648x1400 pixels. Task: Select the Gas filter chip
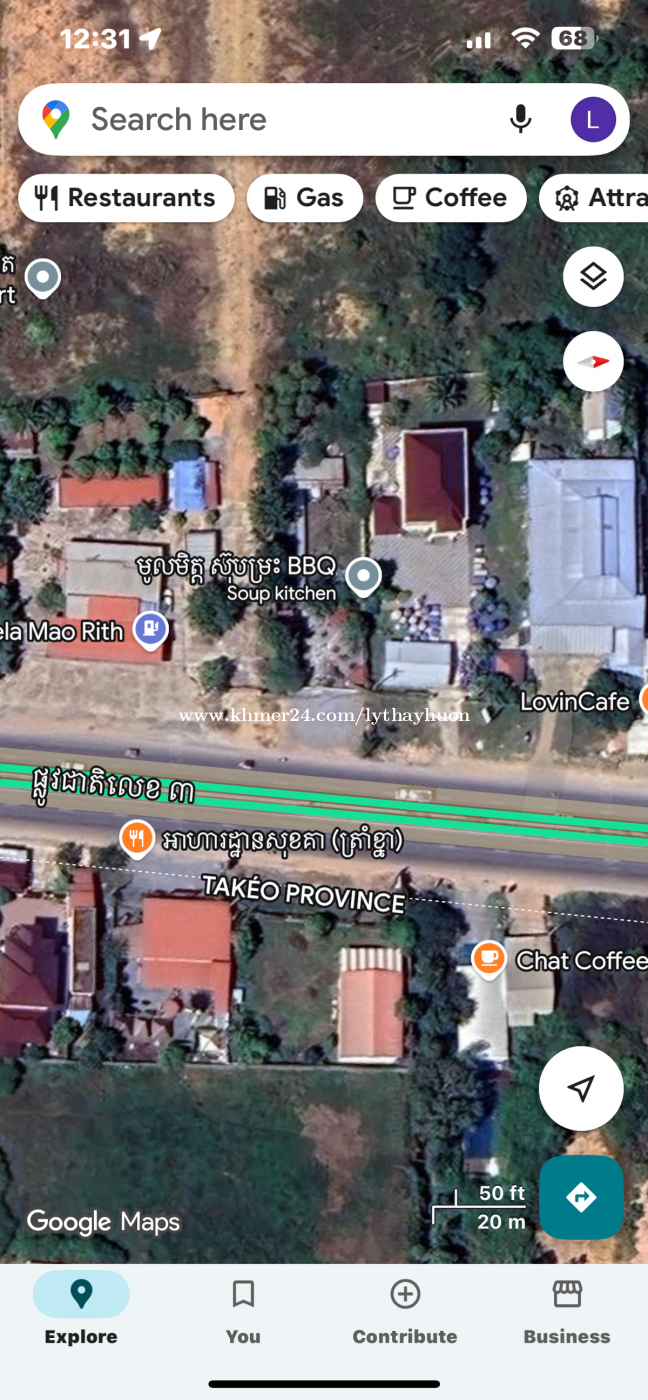pyautogui.click(x=304, y=198)
